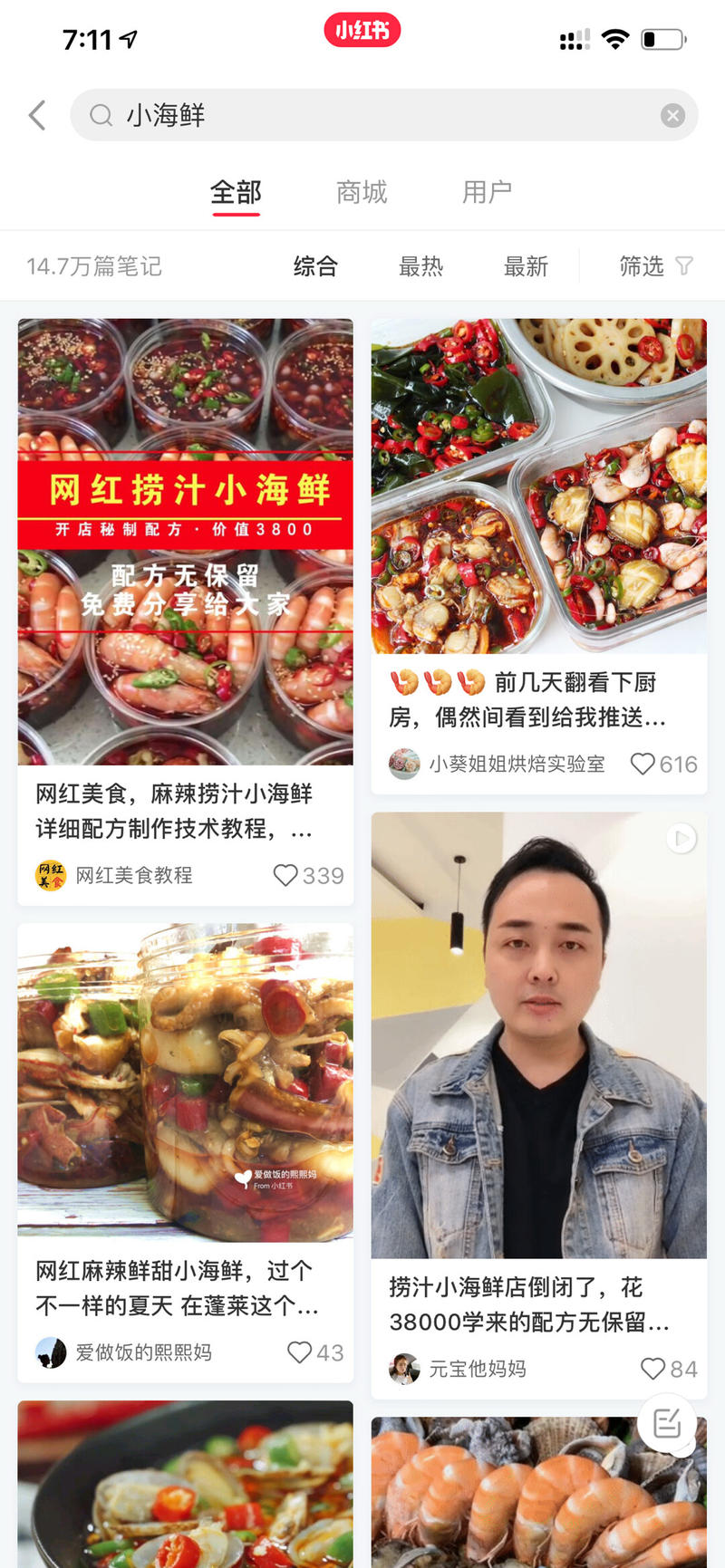Select the 综合 sort option

tap(314, 265)
